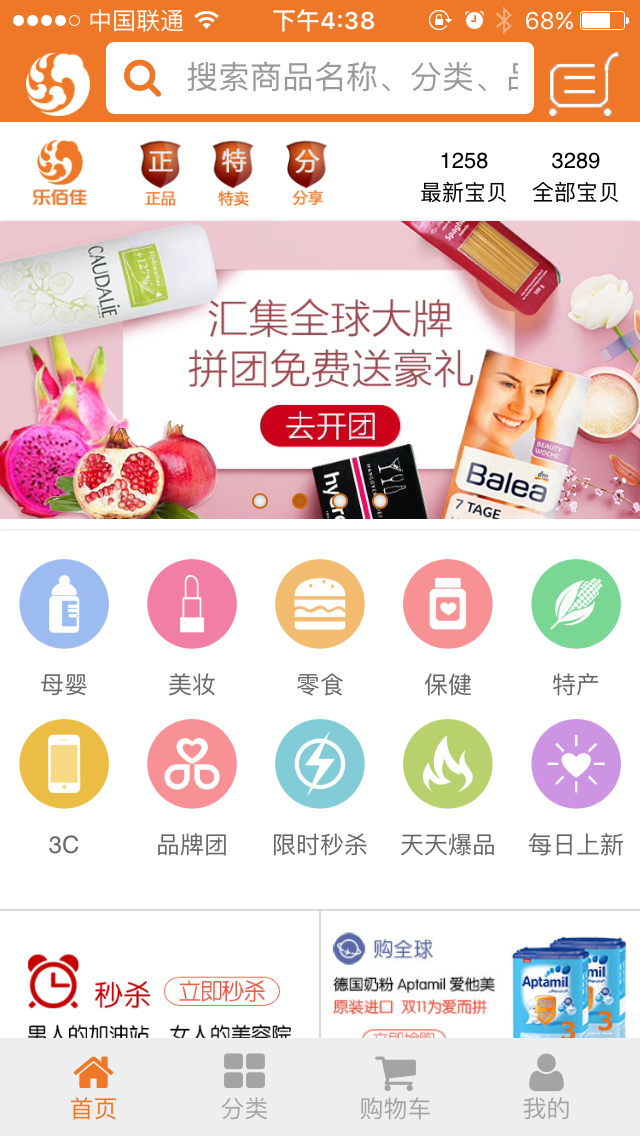Open 全部宝贝 all items list
The height and width of the screenshot is (1136, 640).
click(575, 176)
